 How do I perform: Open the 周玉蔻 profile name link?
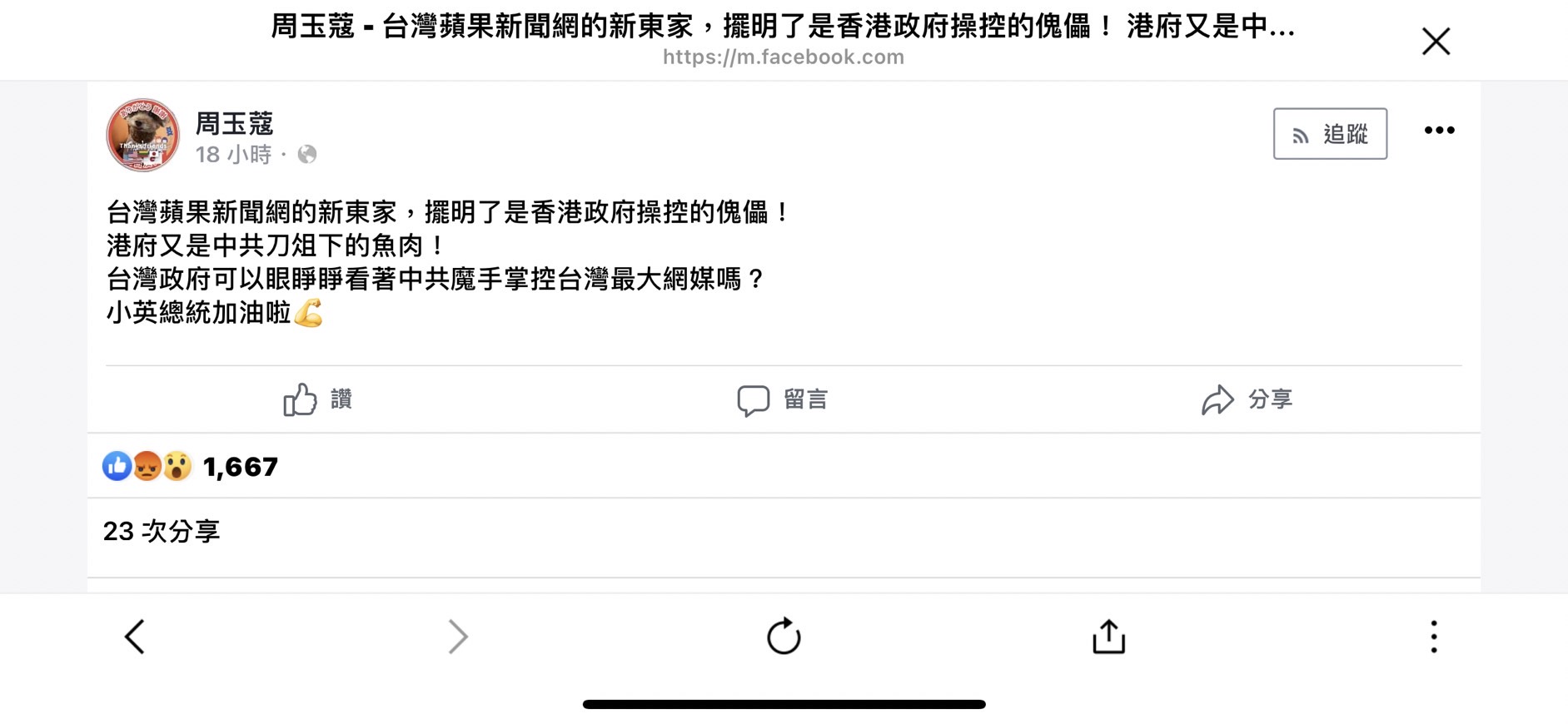pyautogui.click(x=234, y=123)
